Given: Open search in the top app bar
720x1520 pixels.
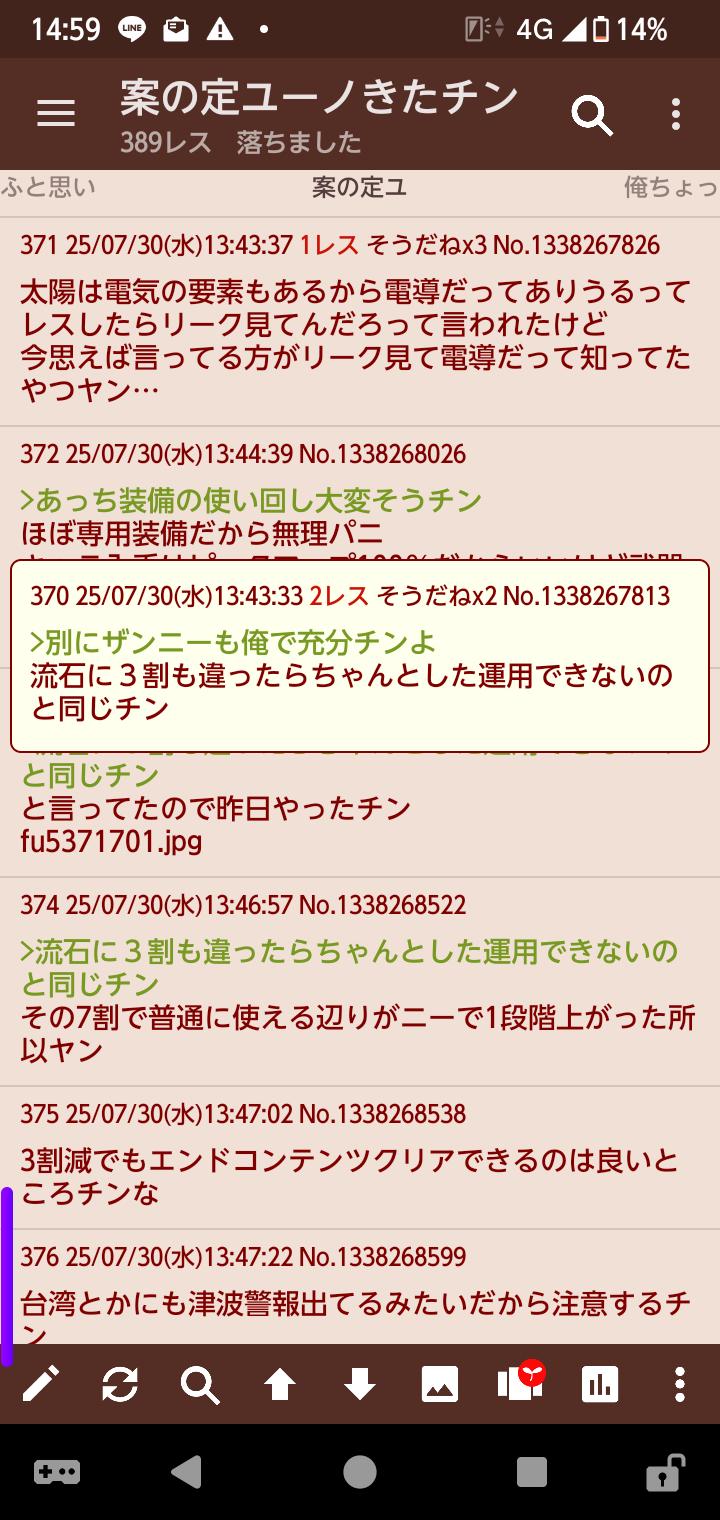Looking at the screenshot, I should pos(591,116).
